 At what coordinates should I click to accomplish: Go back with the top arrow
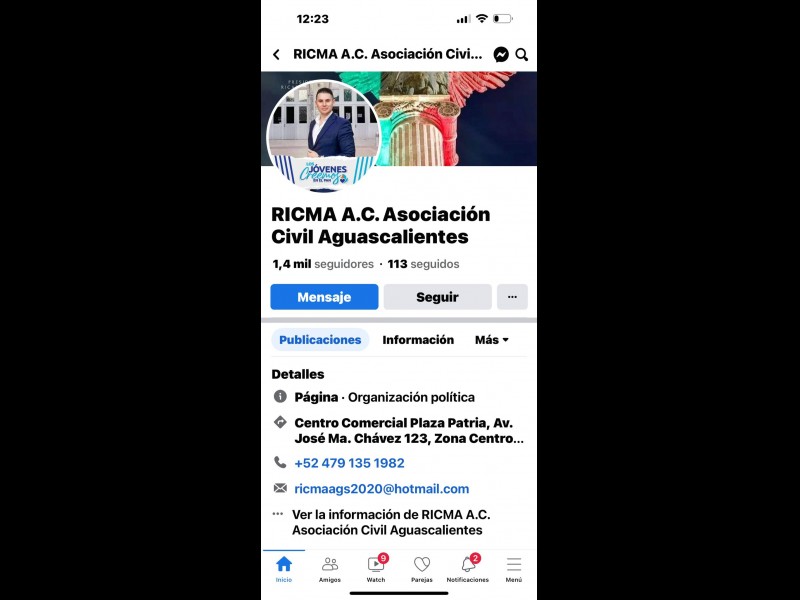click(276, 55)
